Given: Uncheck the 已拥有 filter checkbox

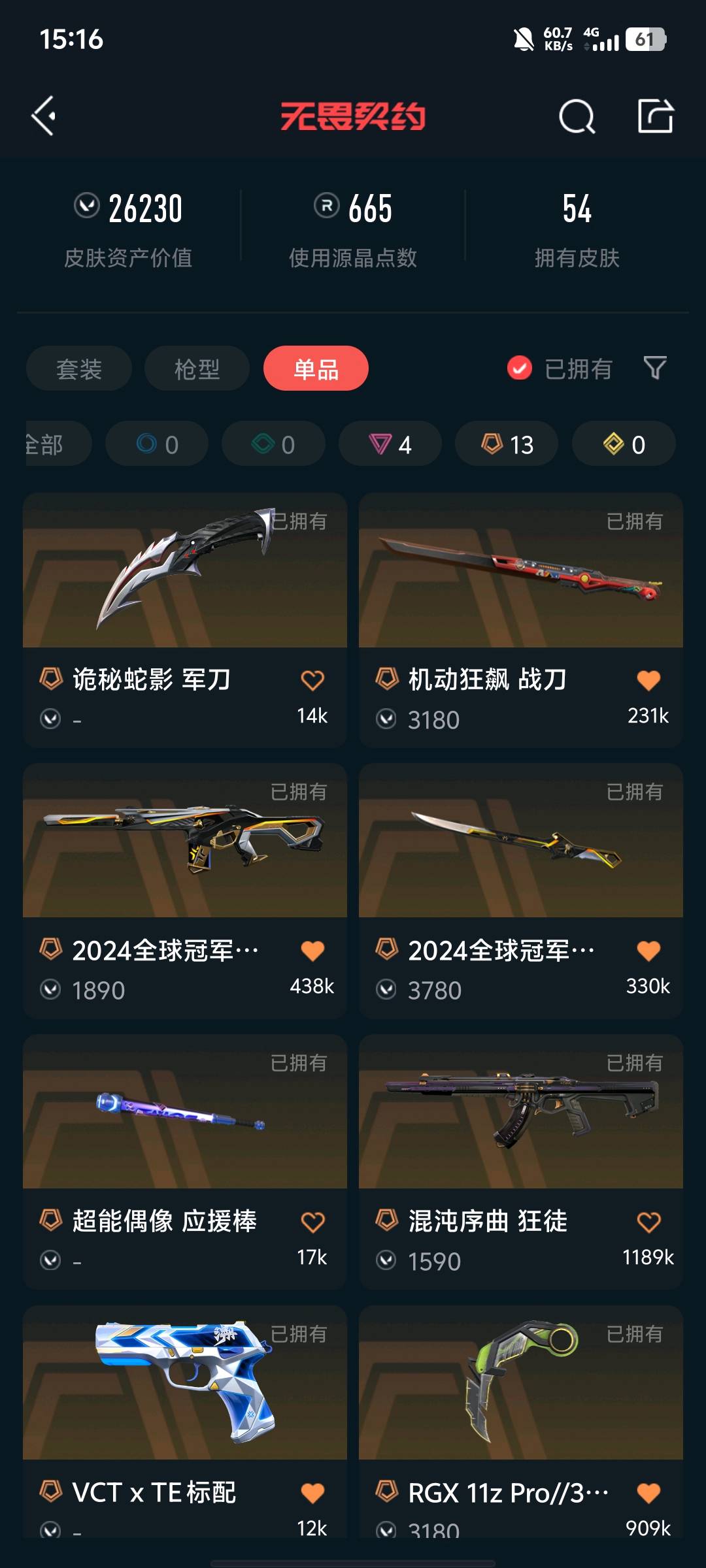Looking at the screenshot, I should [520, 368].
